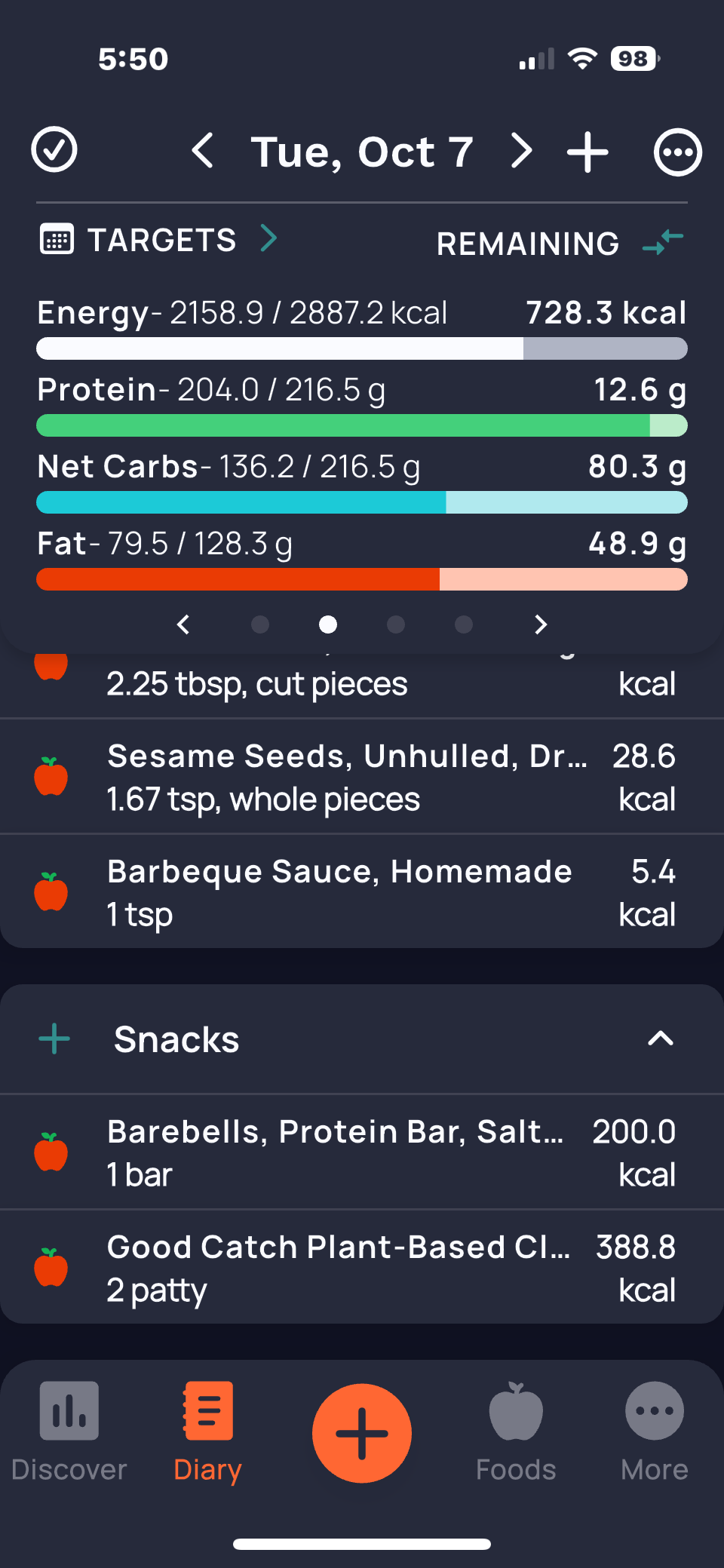Open the diary overflow menu
This screenshot has width=724, height=1568.
point(676,152)
